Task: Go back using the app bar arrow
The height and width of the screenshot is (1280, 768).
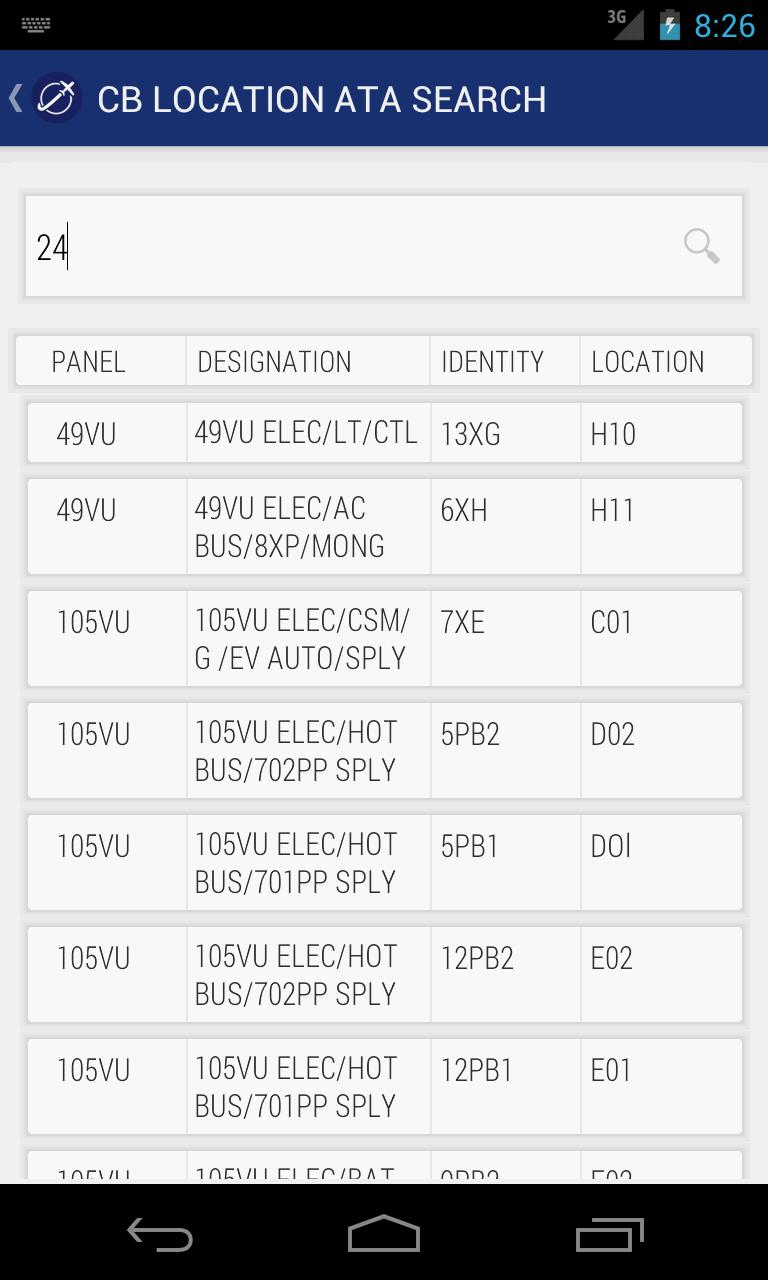Action: coord(18,98)
